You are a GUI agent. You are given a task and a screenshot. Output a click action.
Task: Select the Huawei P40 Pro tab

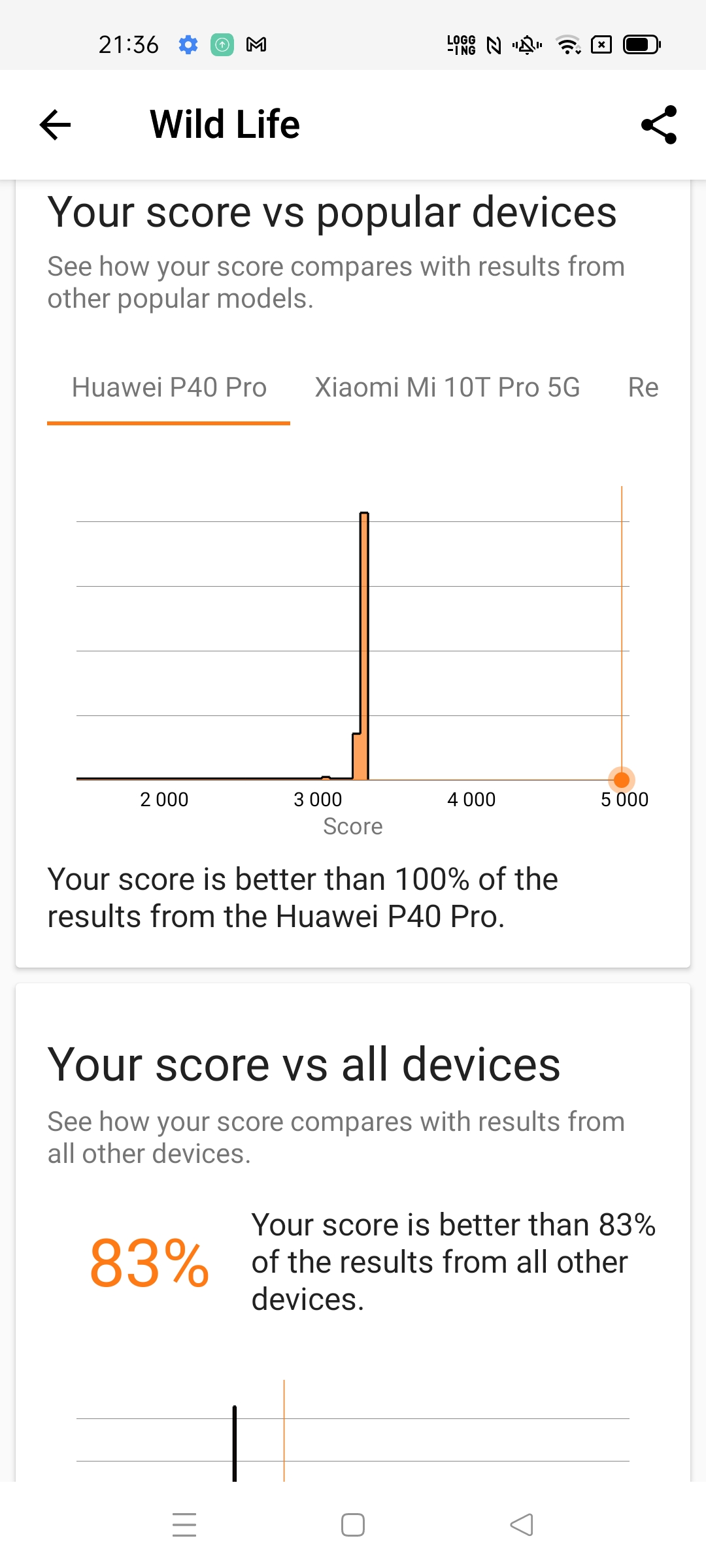(169, 387)
